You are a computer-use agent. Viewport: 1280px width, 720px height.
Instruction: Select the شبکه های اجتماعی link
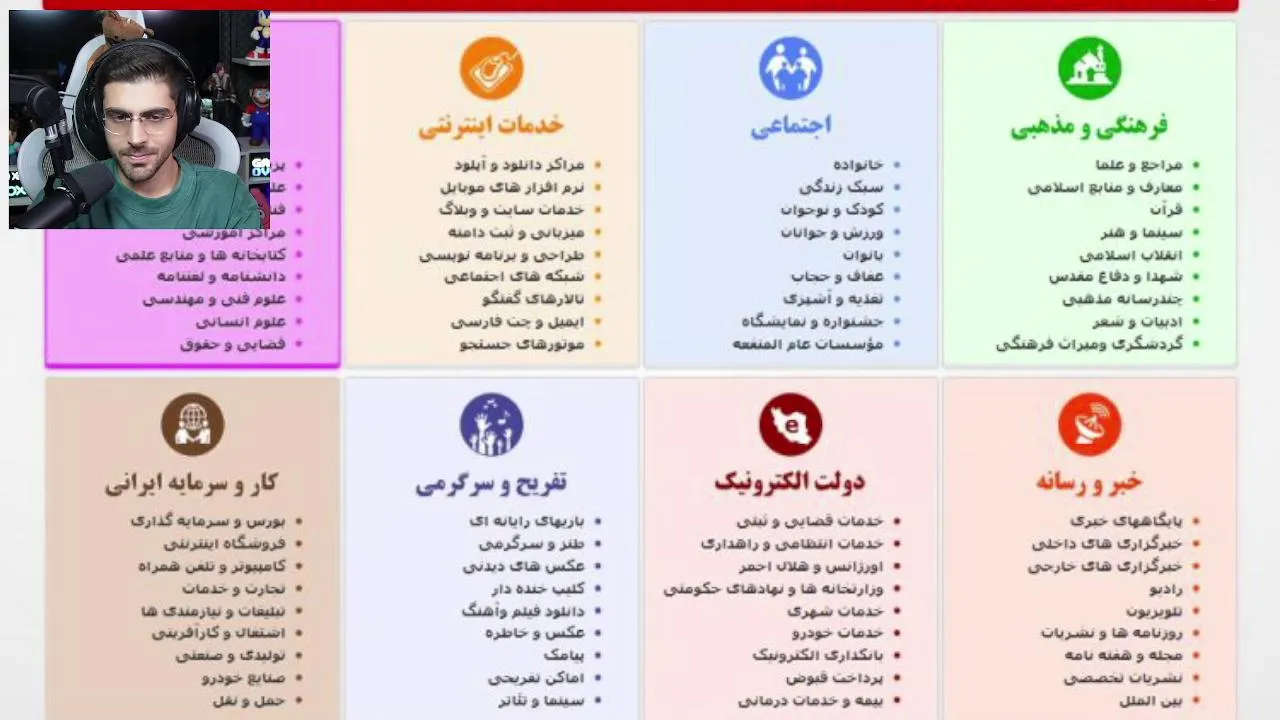tap(514, 277)
